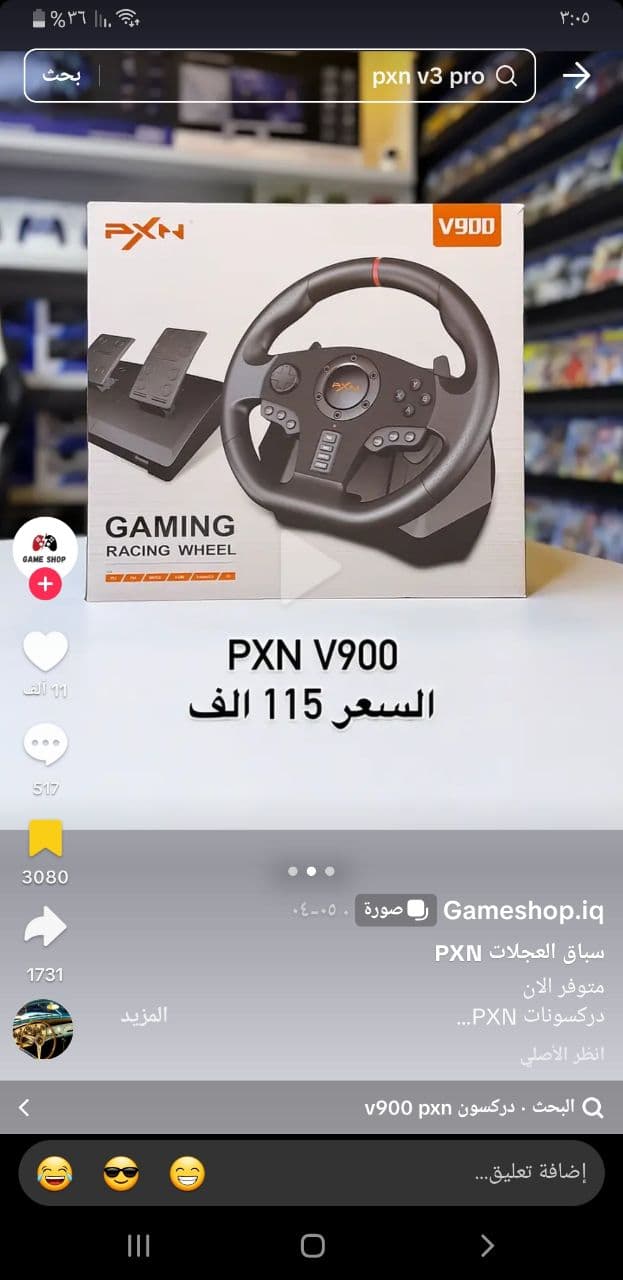Tap the إضافة تعليق comment field
This screenshot has width=623, height=1280.
point(480,1172)
